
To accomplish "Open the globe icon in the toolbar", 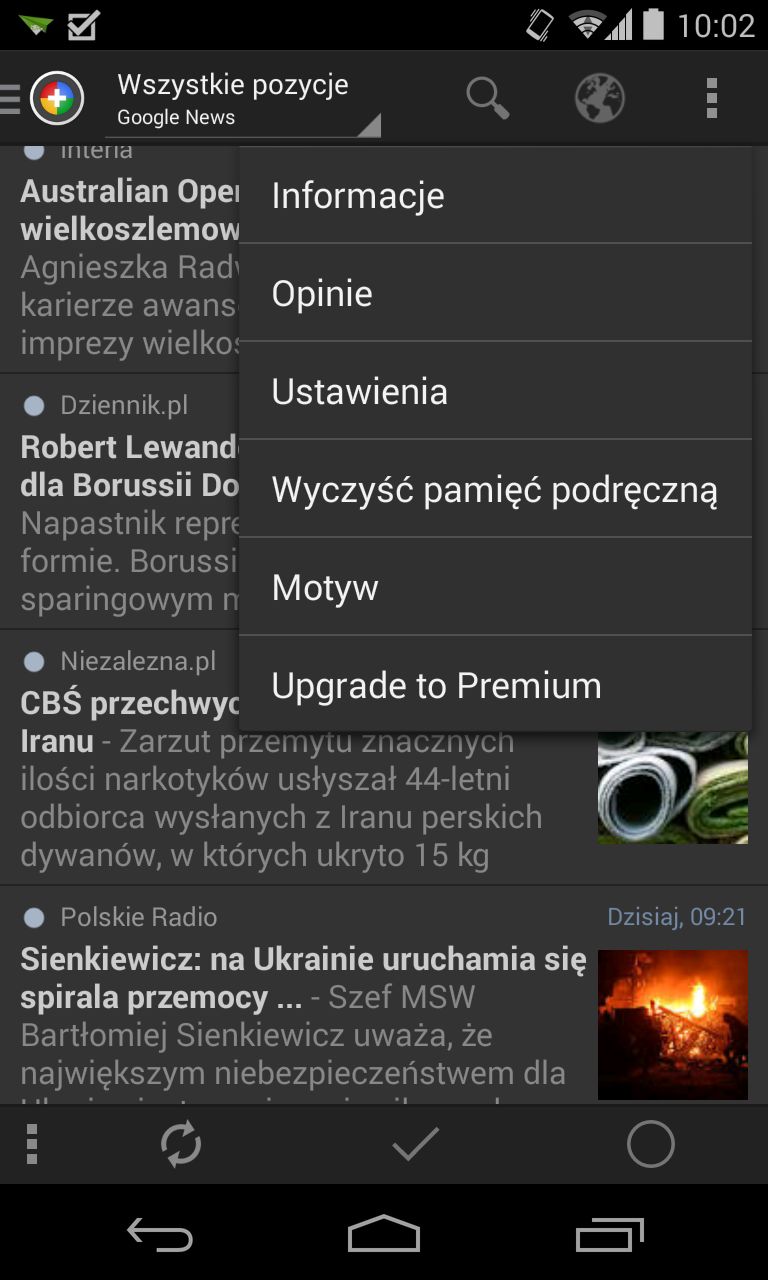I will [600, 98].
